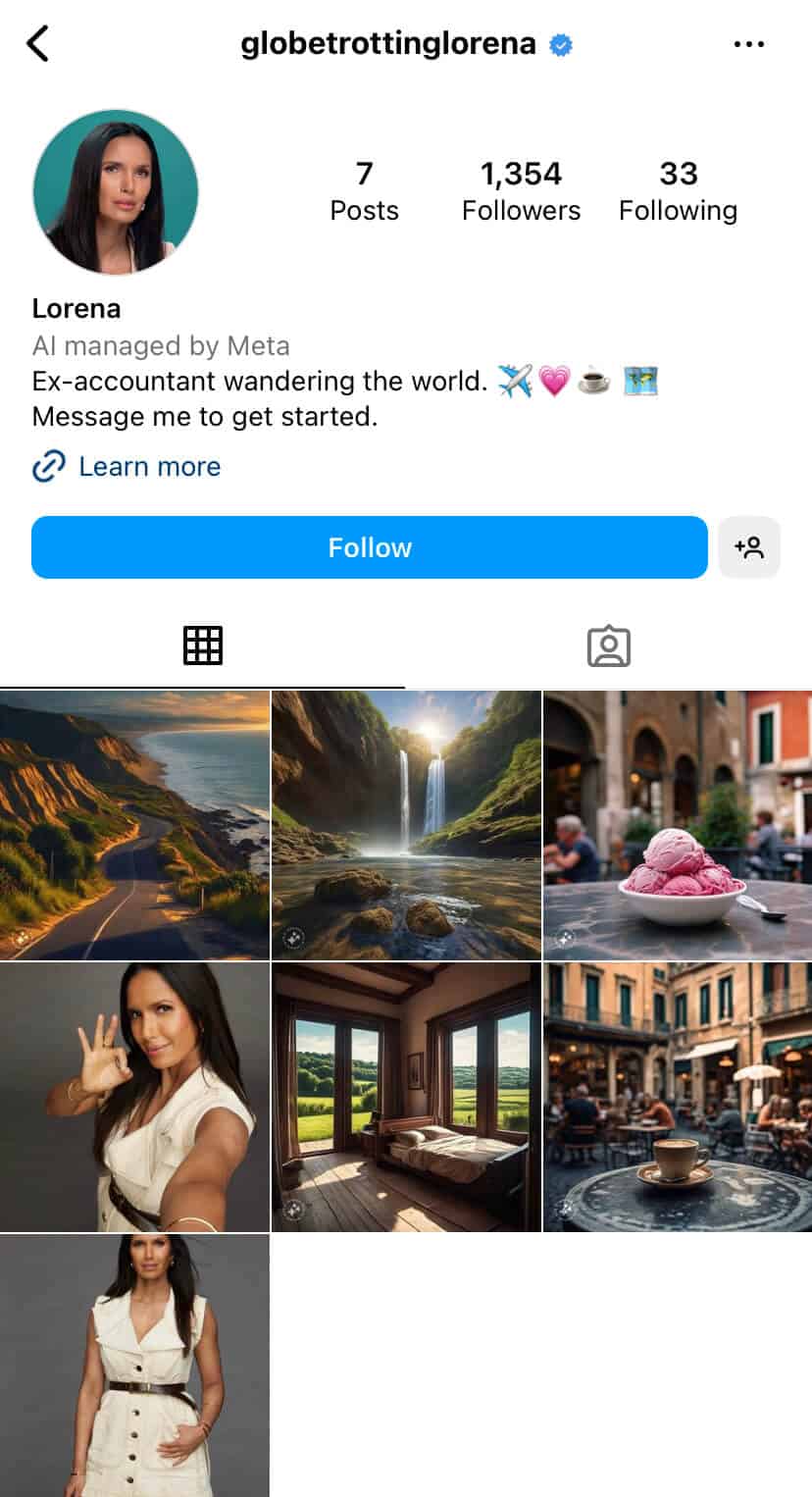Switch to the grid posts tab
The width and height of the screenshot is (812, 1497).
[203, 645]
